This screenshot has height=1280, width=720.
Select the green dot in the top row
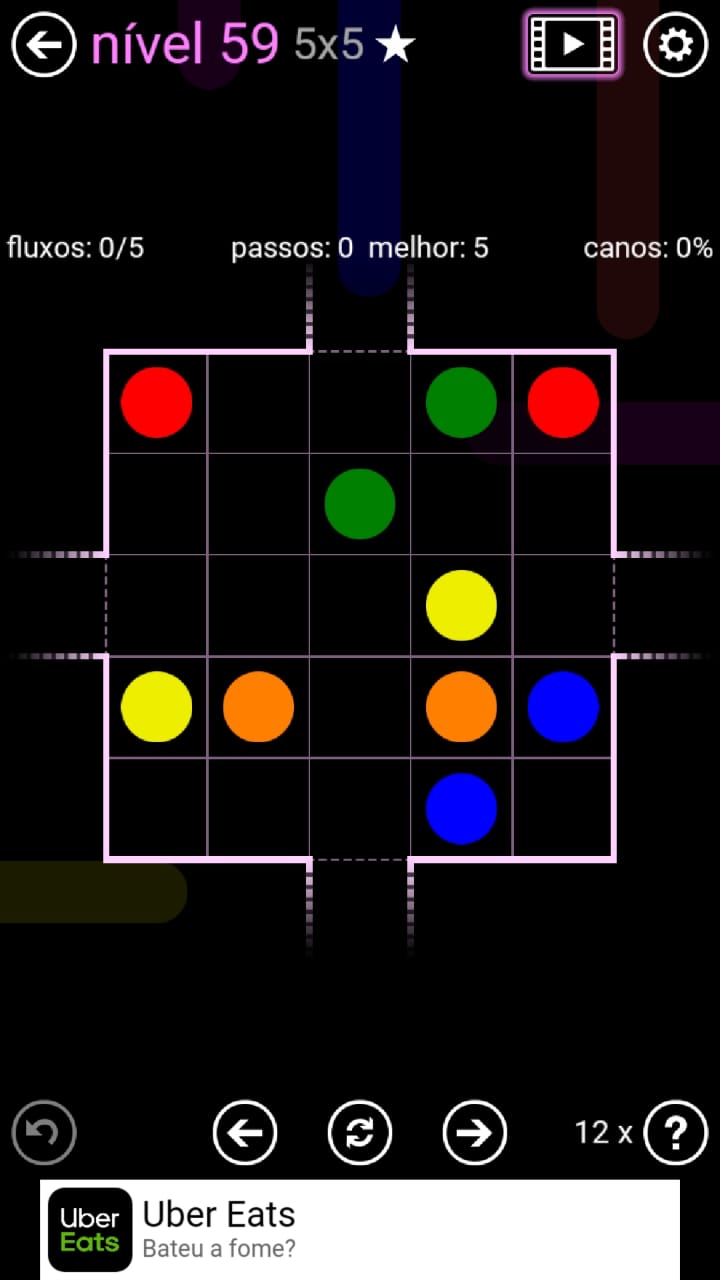(x=461, y=402)
